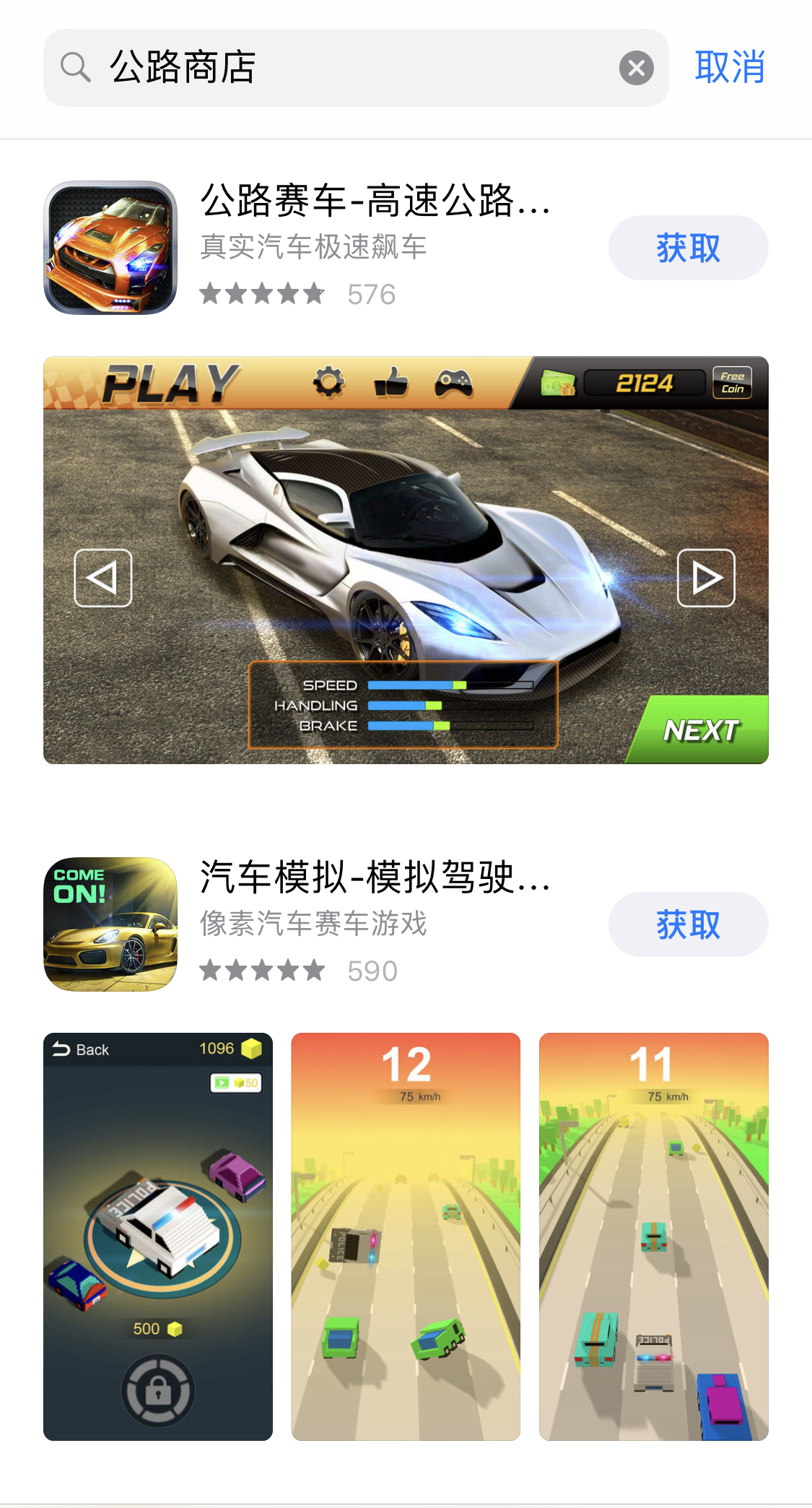View the police car garage screenshot
Screen dimensions: 812x1508
click(158, 1236)
